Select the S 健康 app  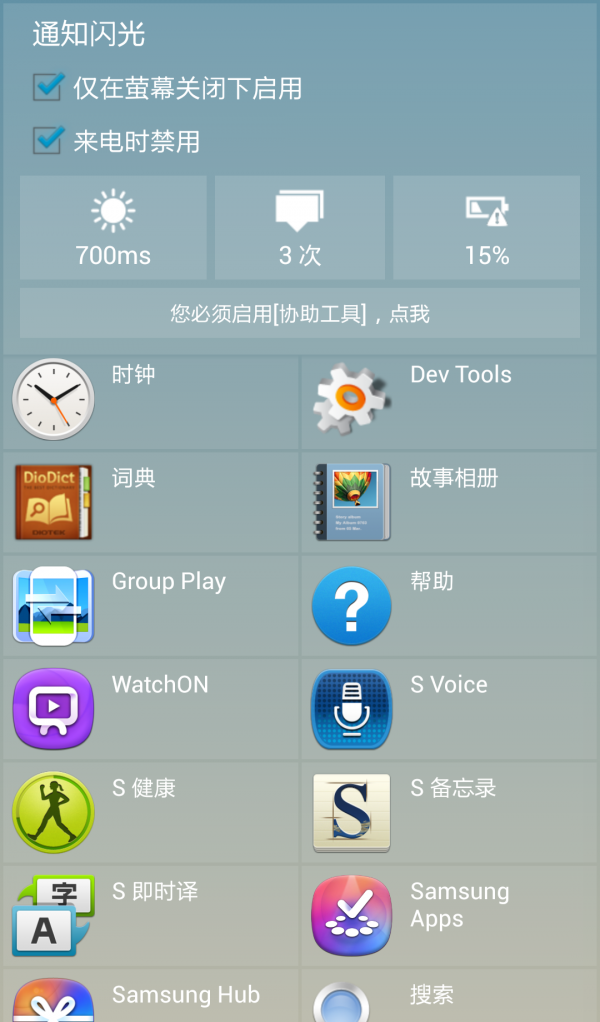click(x=150, y=812)
